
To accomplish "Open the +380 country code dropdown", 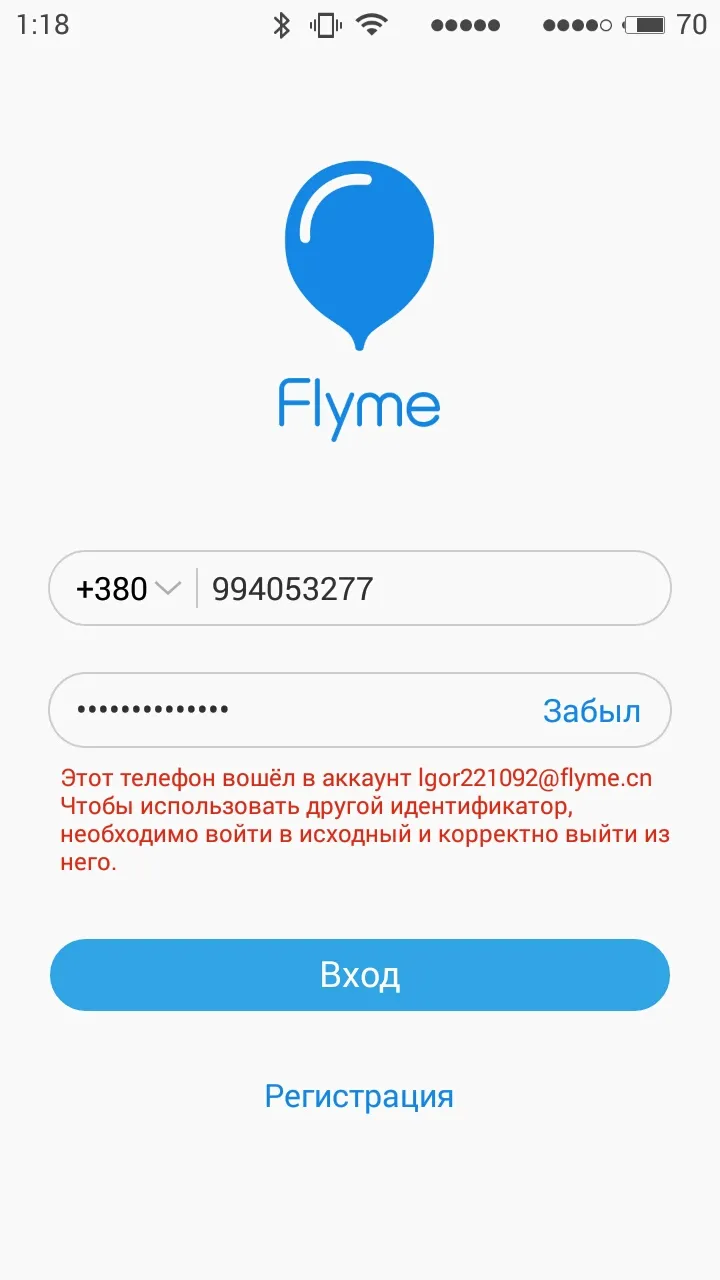I will coord(127,589).
